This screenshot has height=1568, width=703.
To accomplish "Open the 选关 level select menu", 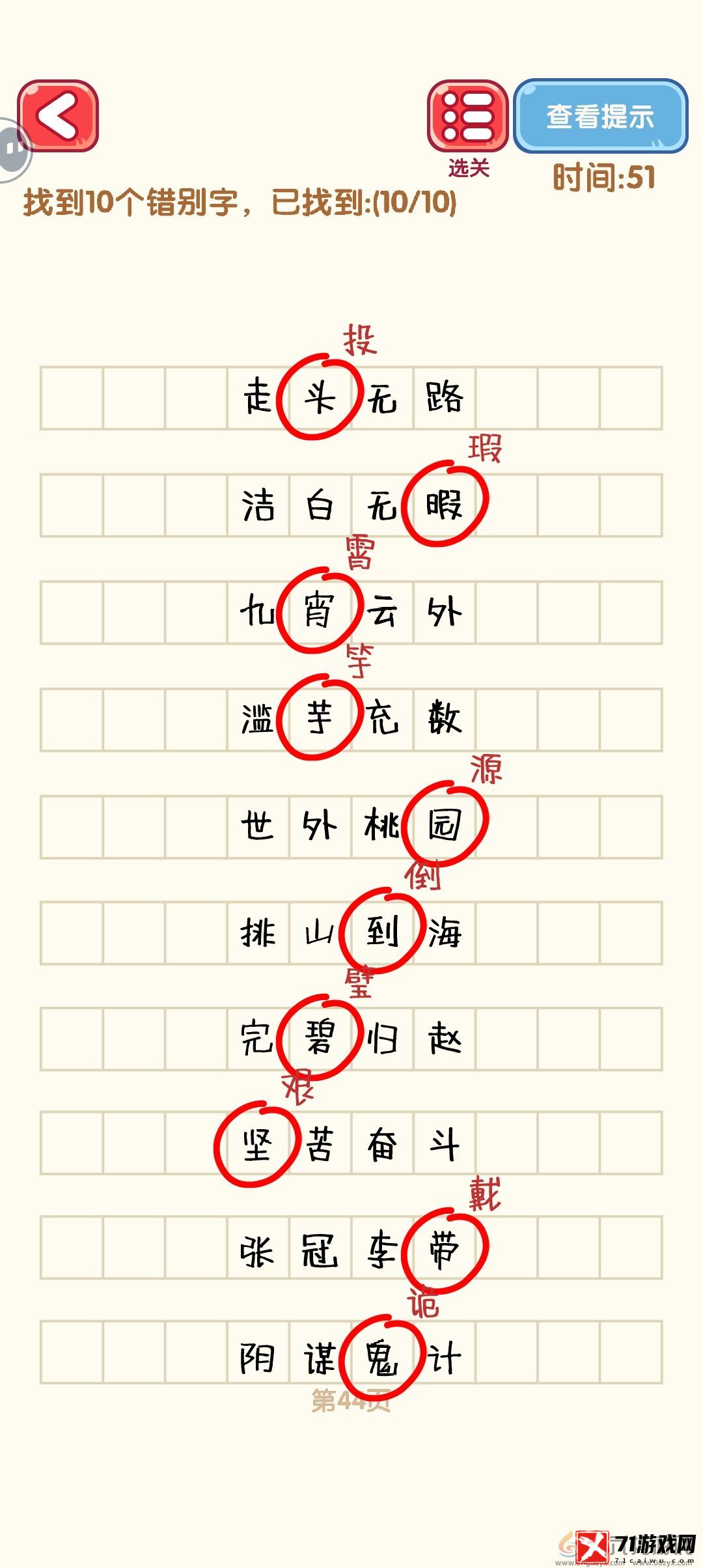I will pos(467,117).
